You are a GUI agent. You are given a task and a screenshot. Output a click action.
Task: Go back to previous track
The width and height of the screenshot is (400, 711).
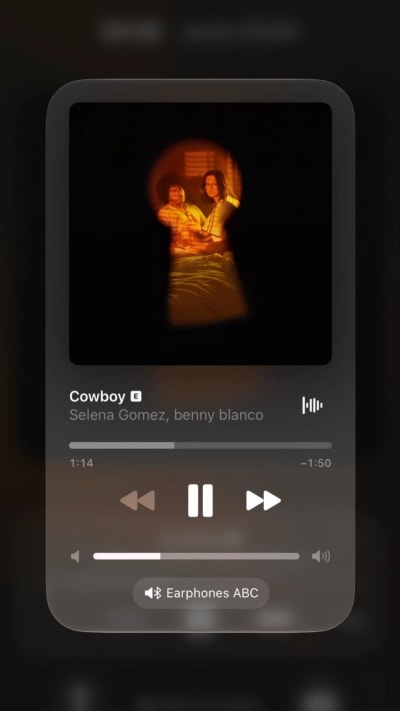137,501
